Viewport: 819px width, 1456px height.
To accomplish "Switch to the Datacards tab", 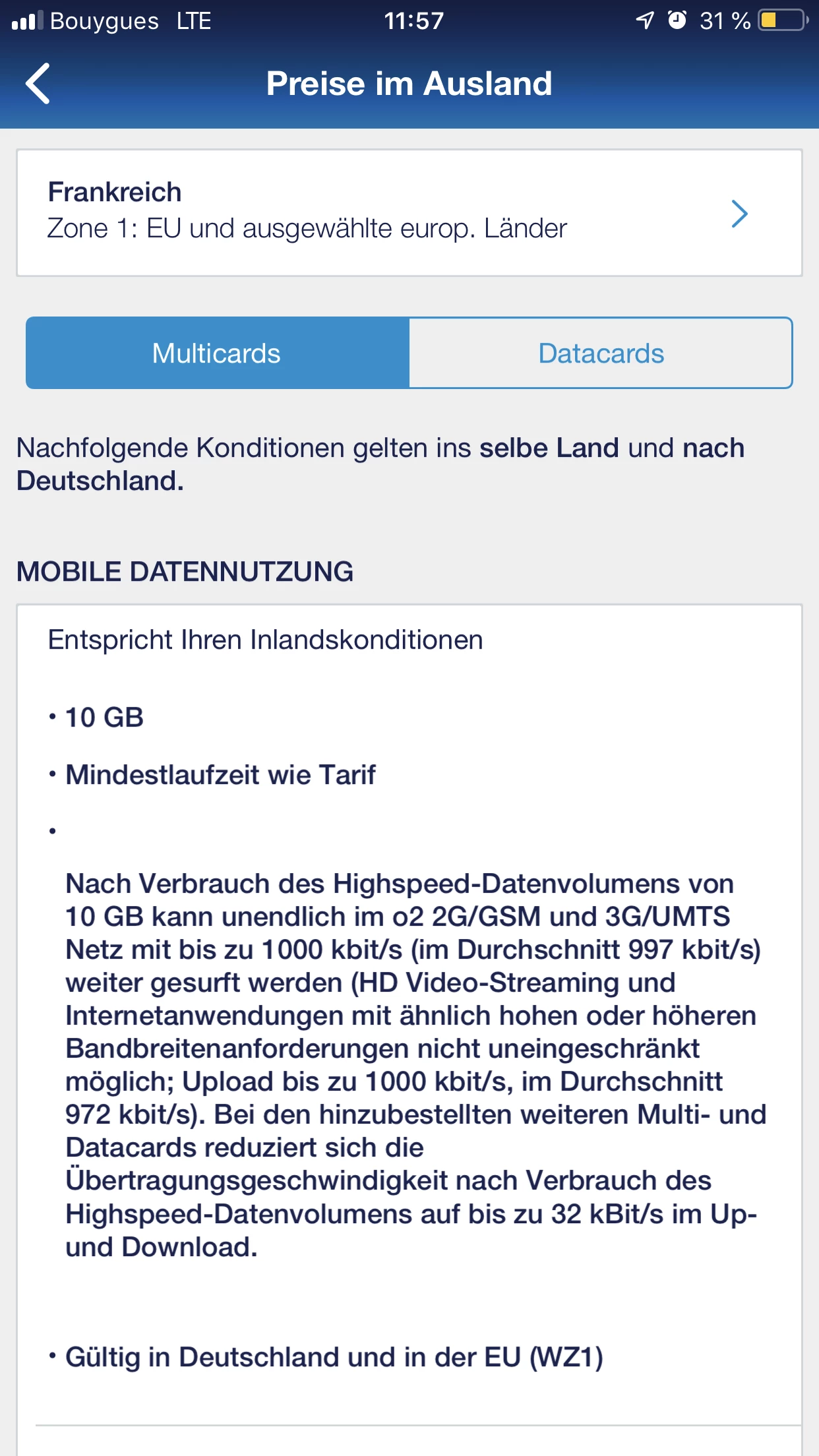I will click(x=600, y=353).
